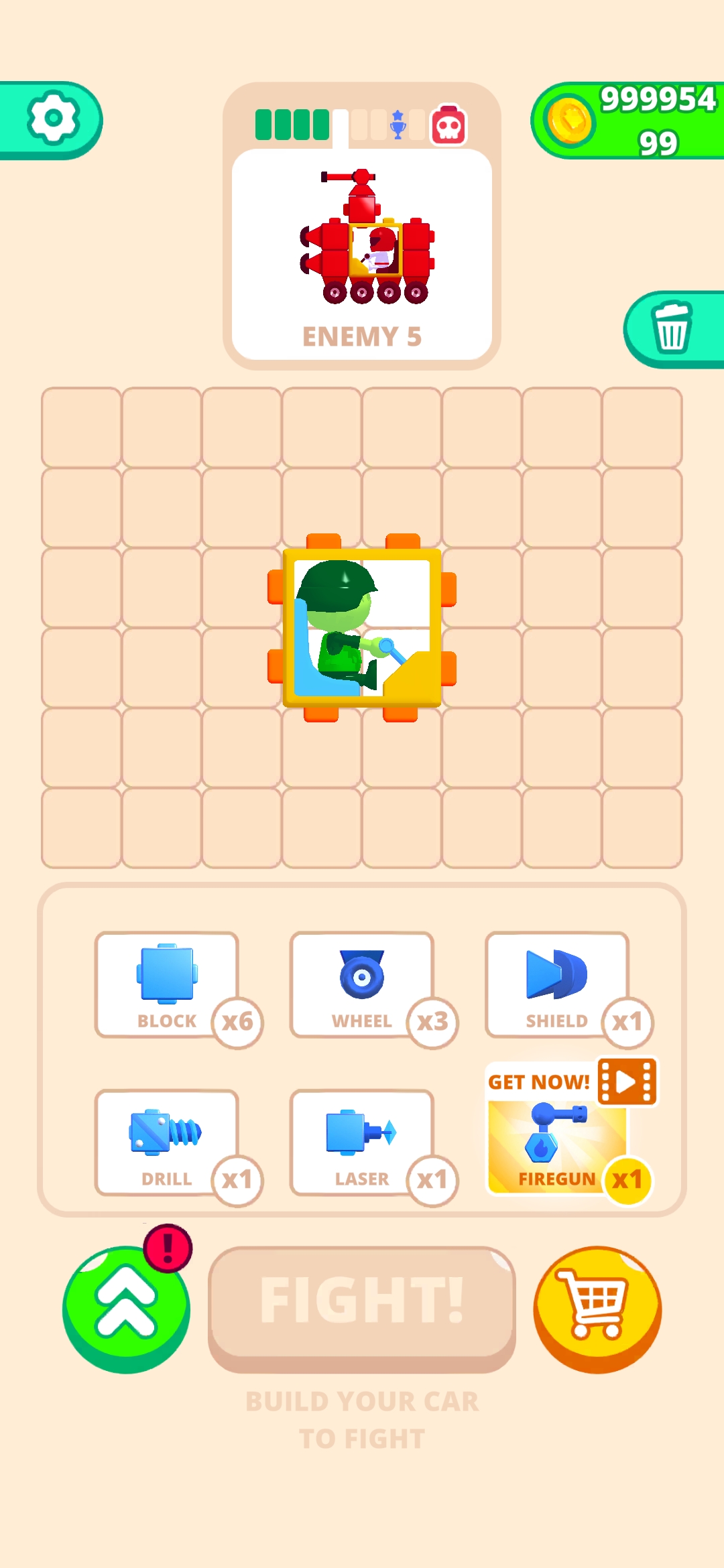Select the Block part
Screen dimensions: 724x1568
[x=167, y=984]
